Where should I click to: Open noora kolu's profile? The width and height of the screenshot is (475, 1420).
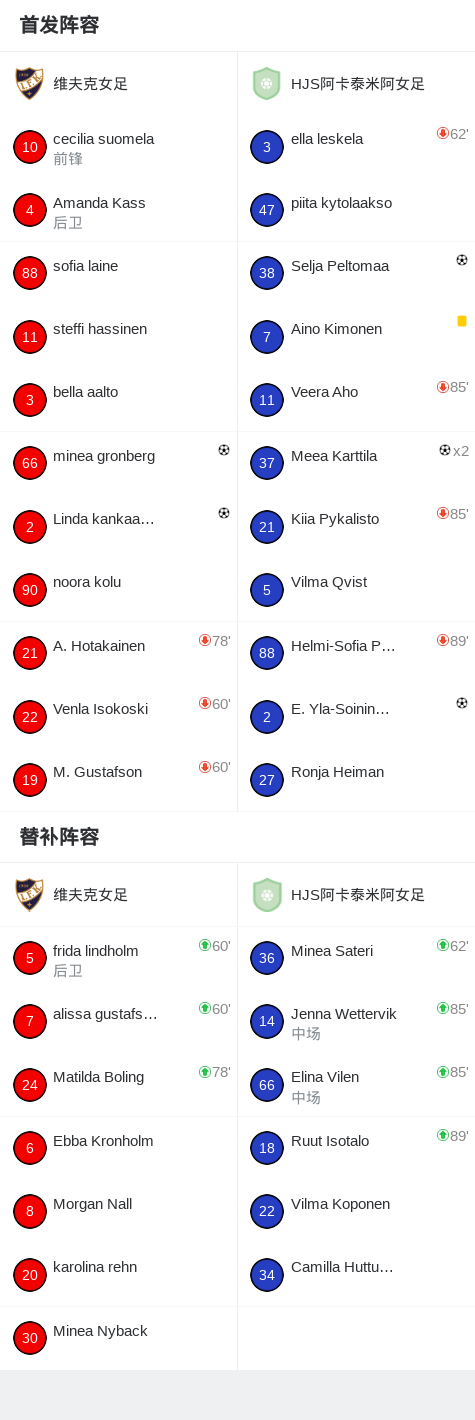pyautogui.click(x=118, y=590)
